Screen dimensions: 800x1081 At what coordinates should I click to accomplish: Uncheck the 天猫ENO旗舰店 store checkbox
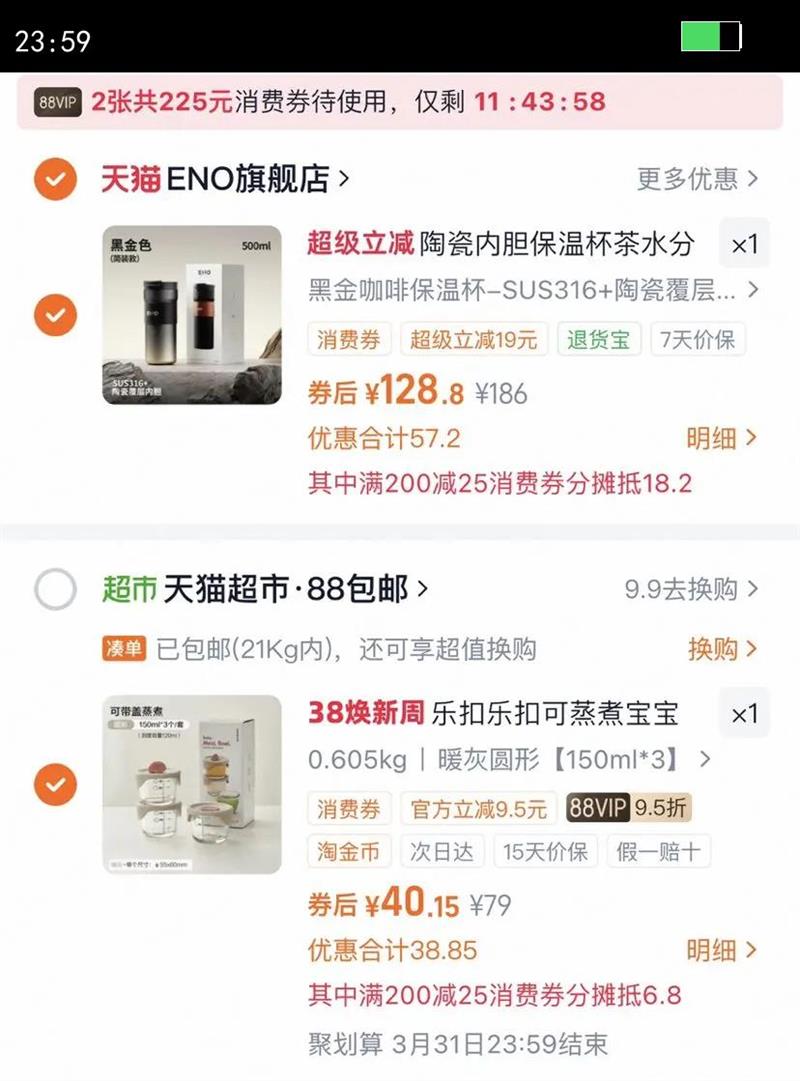click(55, 179)
